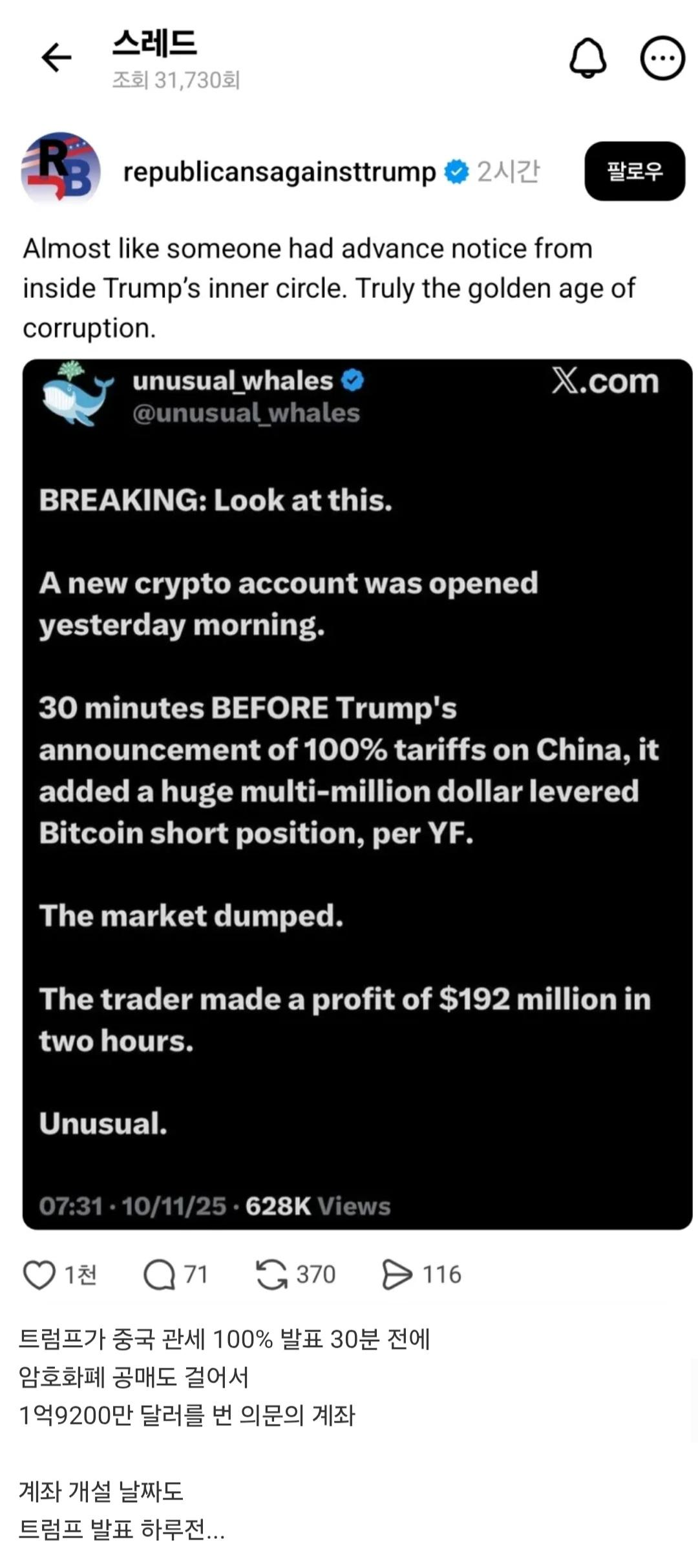Screen dimensions: 698x1568
Task: Follow republicansagainsttrump with the 팔로우 button
Action: click(x=634, y=171)
